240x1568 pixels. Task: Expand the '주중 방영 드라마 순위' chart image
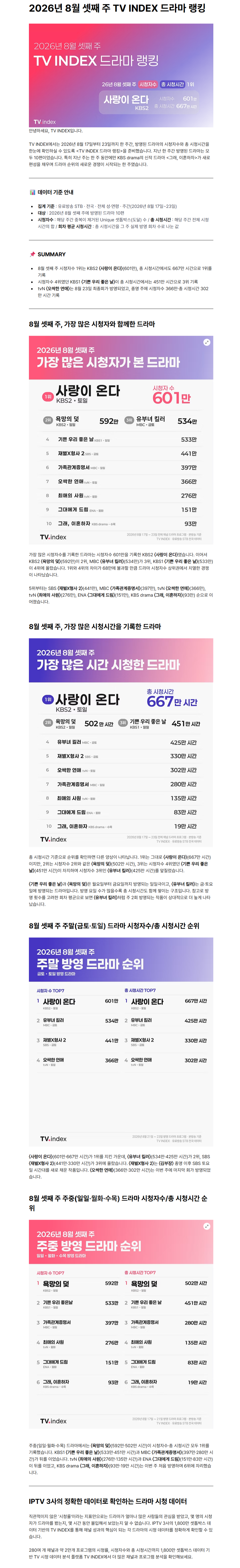pos(207,1209)
